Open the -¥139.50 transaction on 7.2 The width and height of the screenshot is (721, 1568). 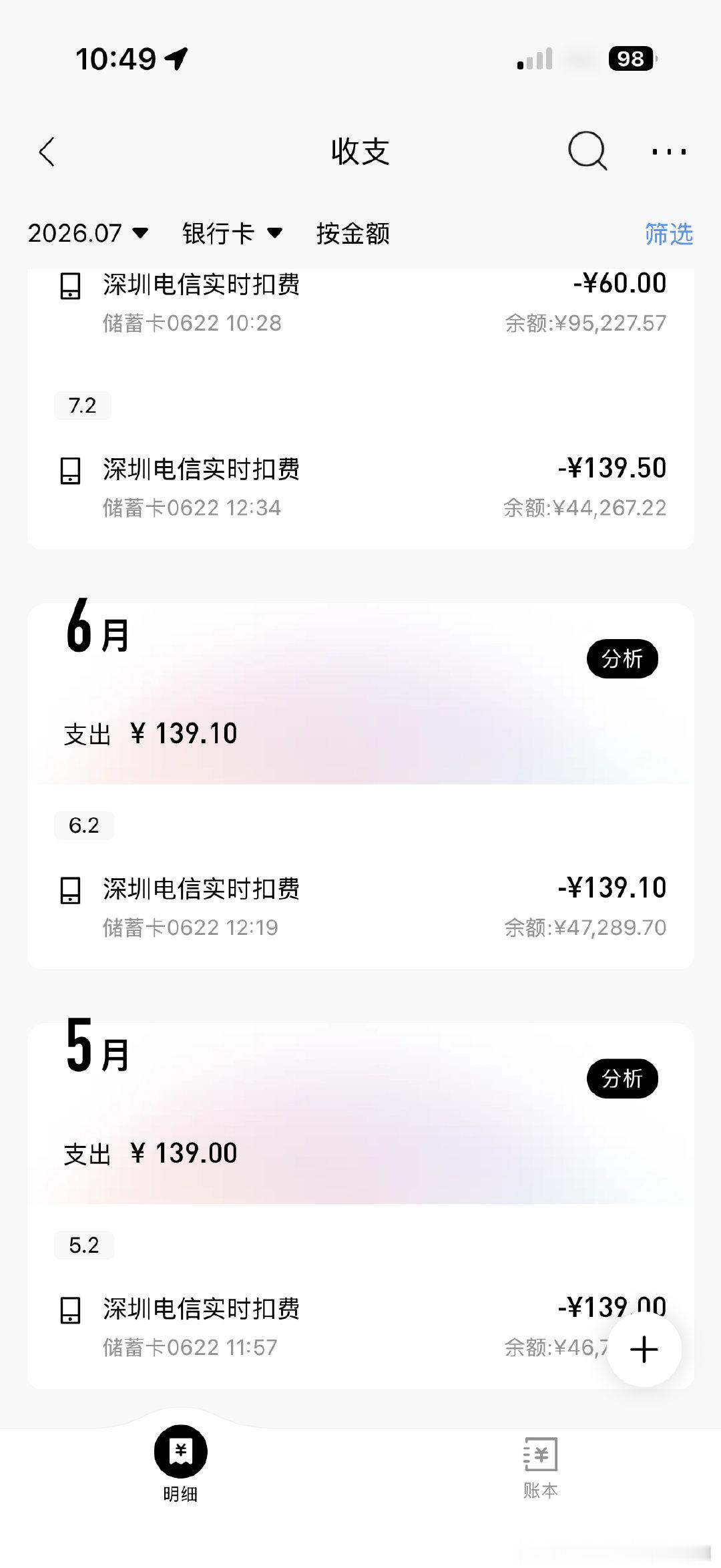pyautogui.click(x=360, y=488)
